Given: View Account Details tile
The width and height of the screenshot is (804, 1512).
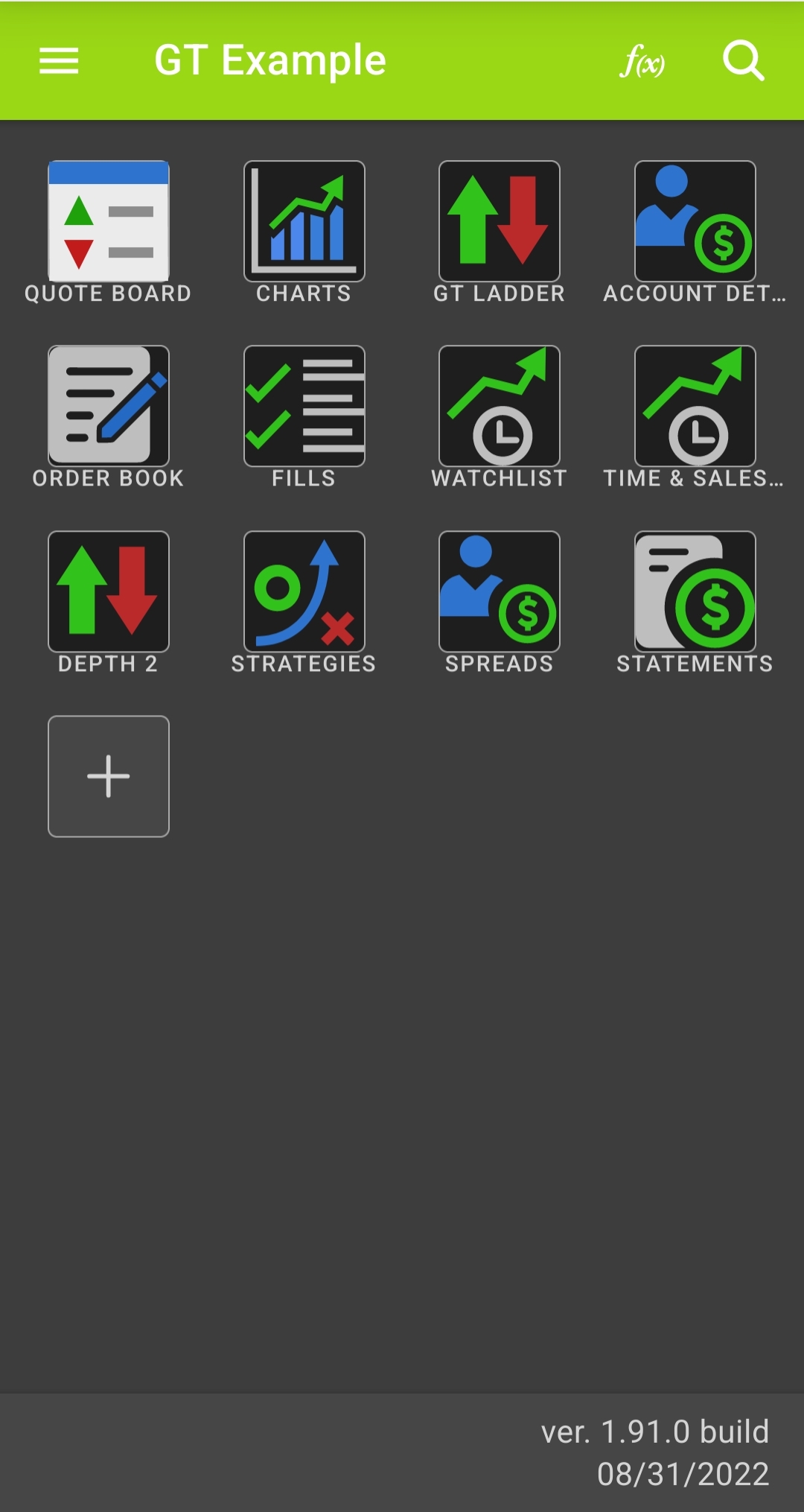Looking at the screenshot, I should coord(695,221).
